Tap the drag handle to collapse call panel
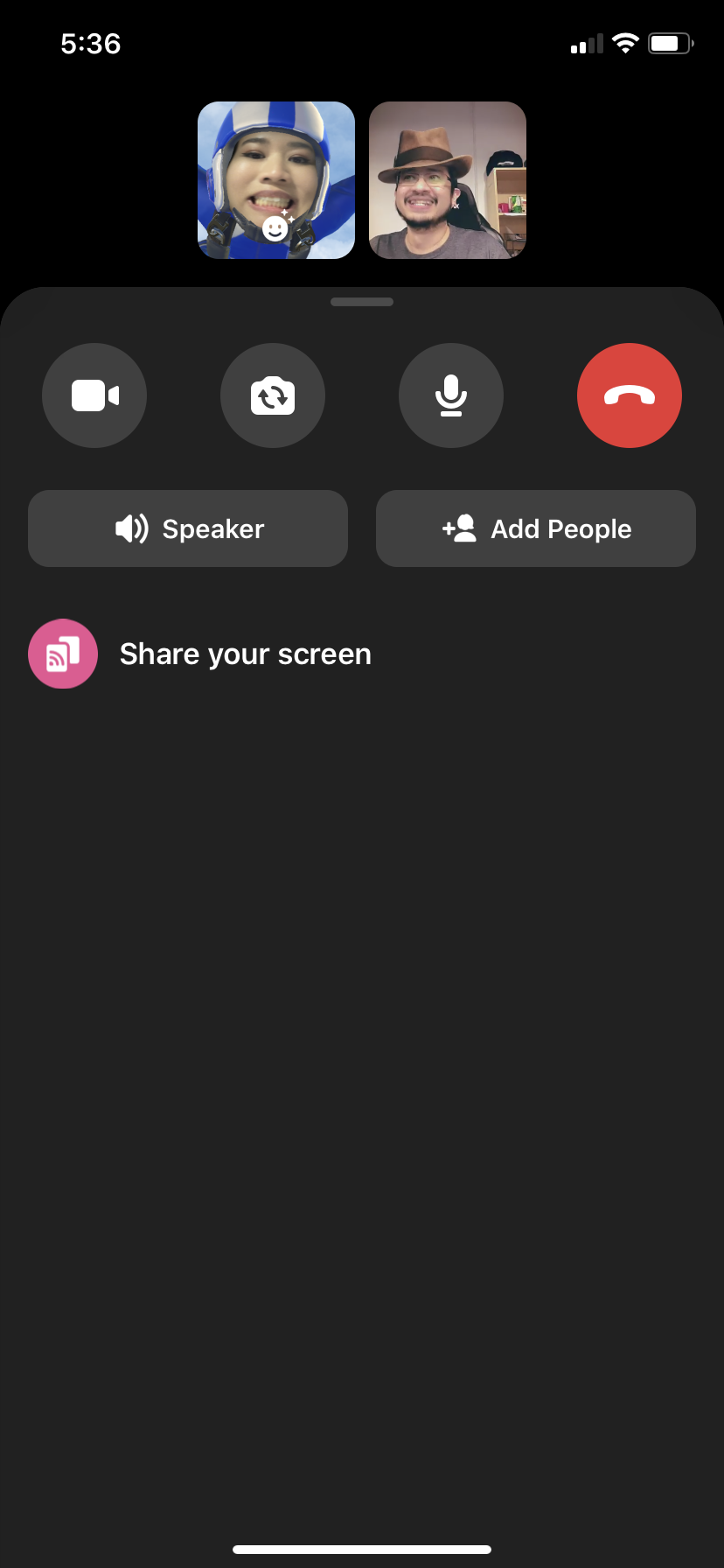Image resolution: width=724 pixels, height=1568 pixels. point(362,302)
